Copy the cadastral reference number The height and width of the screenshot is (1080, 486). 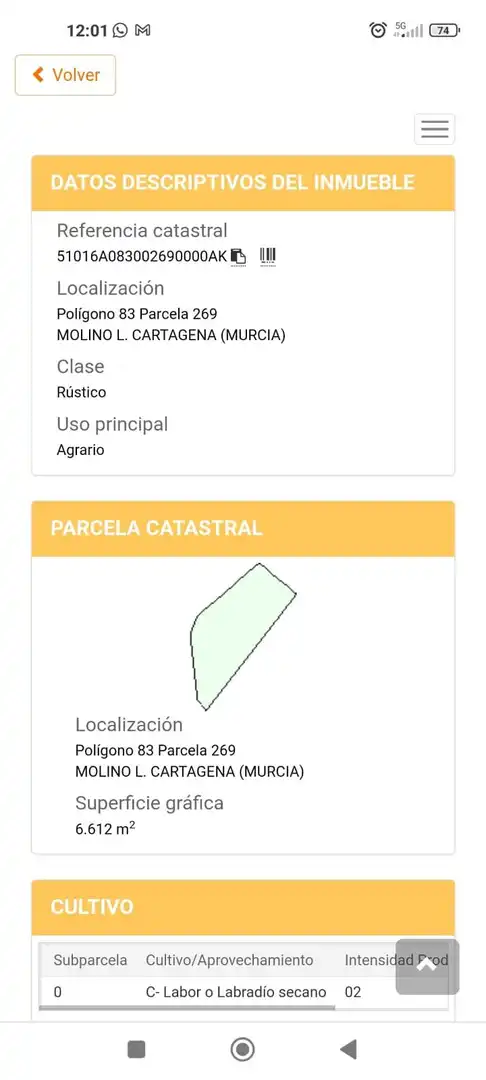click(238, 257)
